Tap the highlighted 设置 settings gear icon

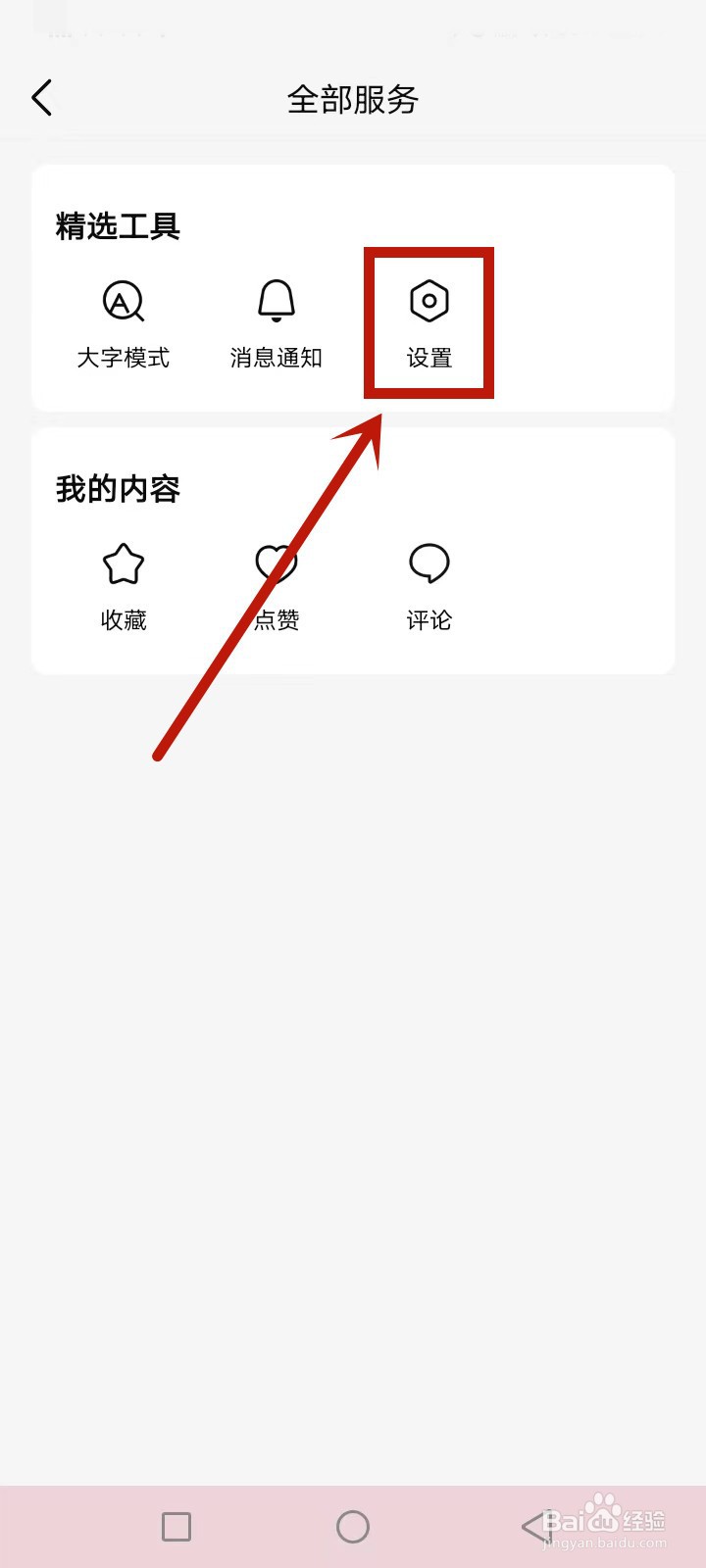click(x=427, y=301)
